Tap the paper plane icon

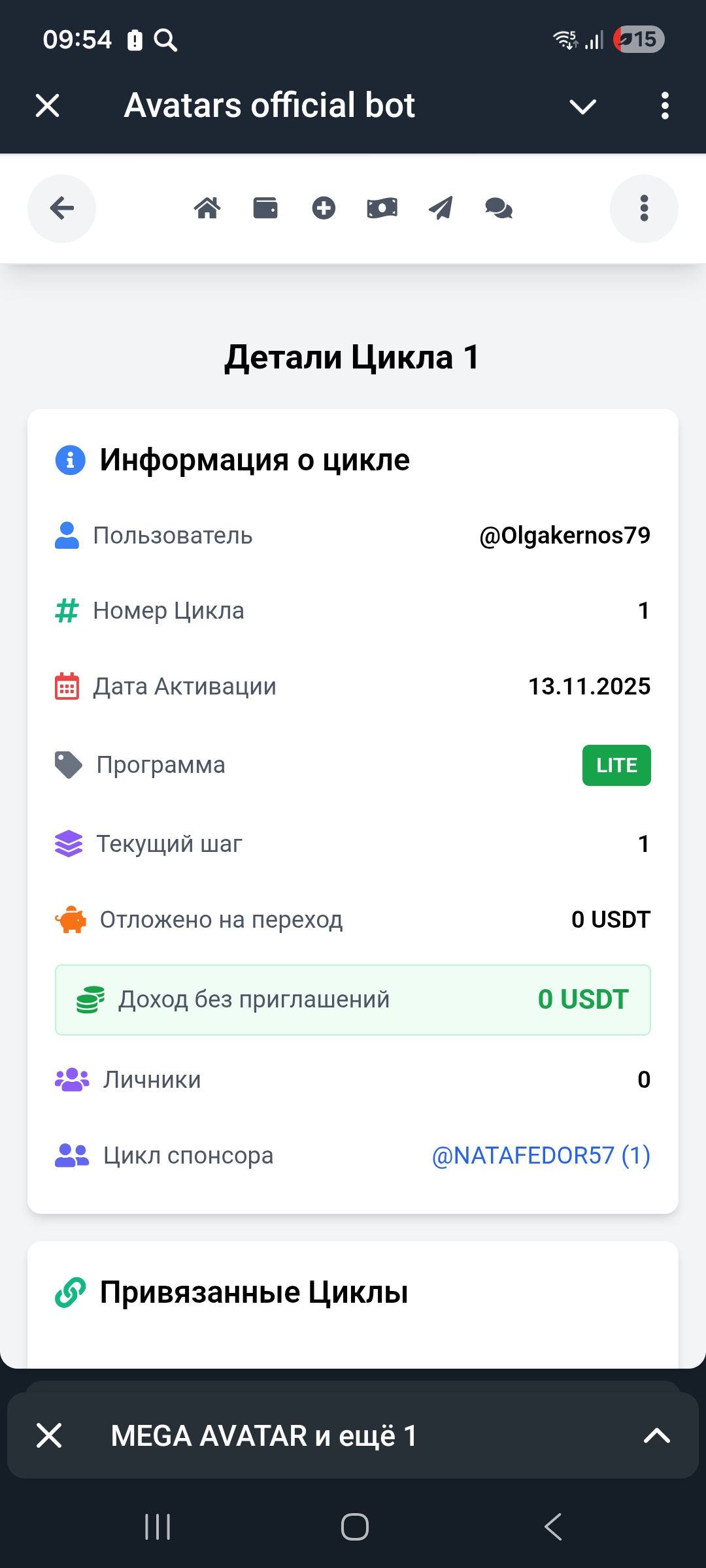coord(441,208)
